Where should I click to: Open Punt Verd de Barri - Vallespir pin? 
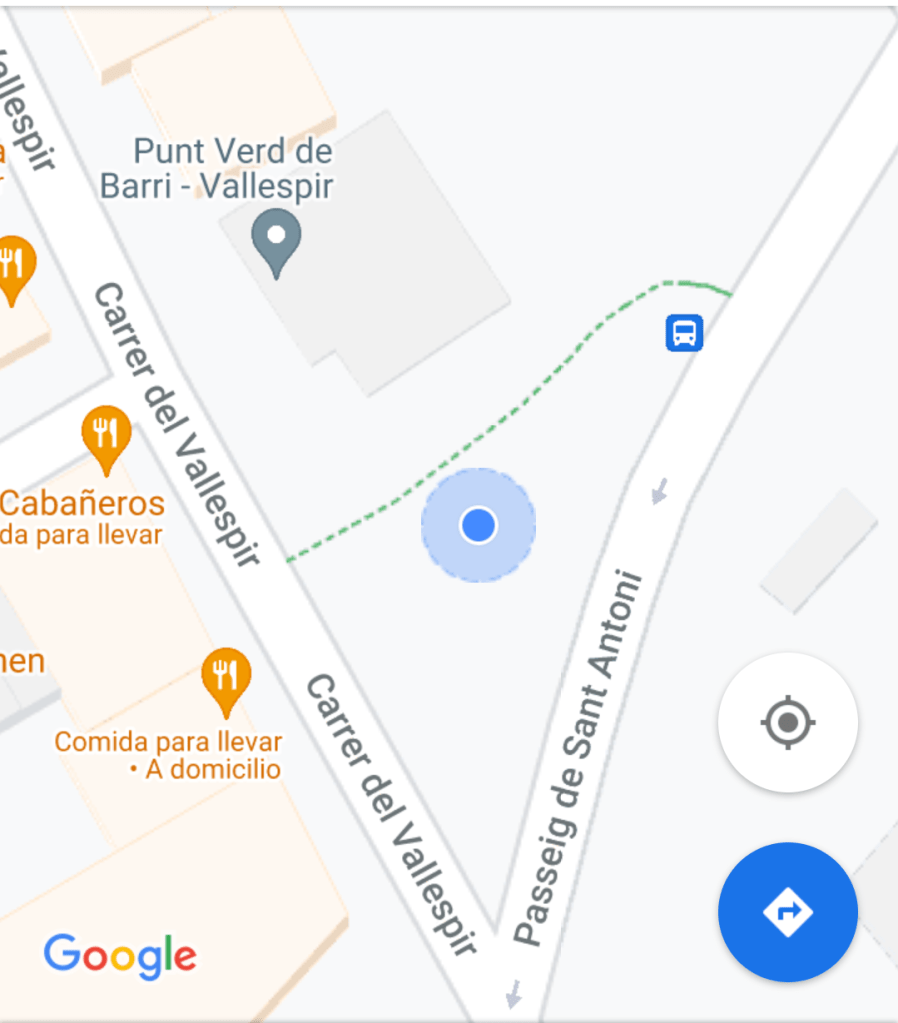click(x=276, y=241)
